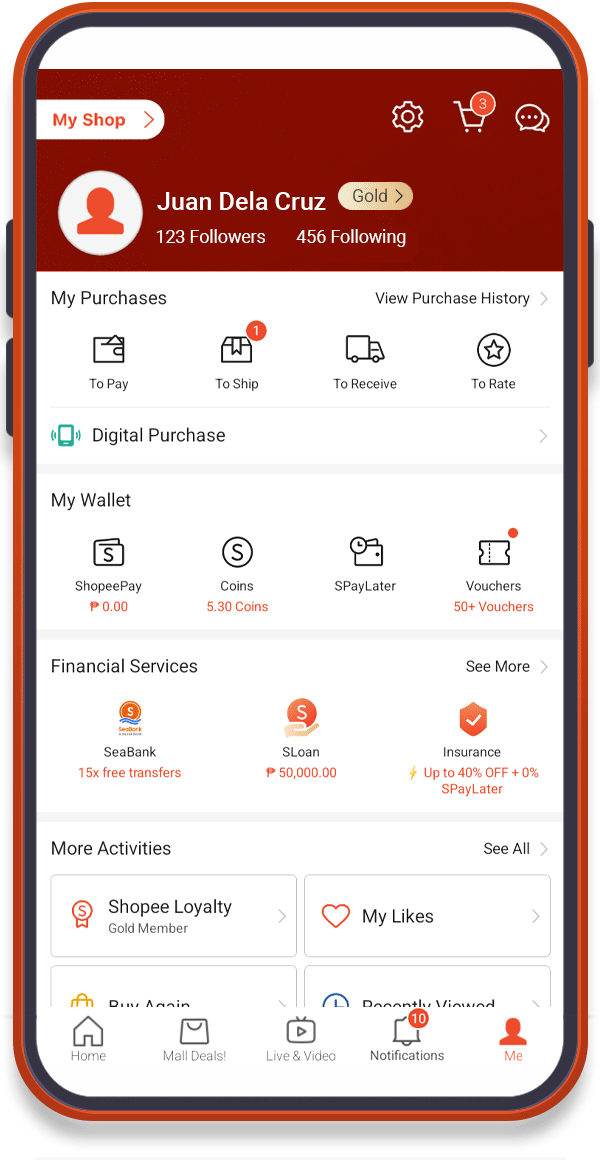Open SeaBank service
The height and width of the screenshot is (1160, 600).
click(129, 740)
